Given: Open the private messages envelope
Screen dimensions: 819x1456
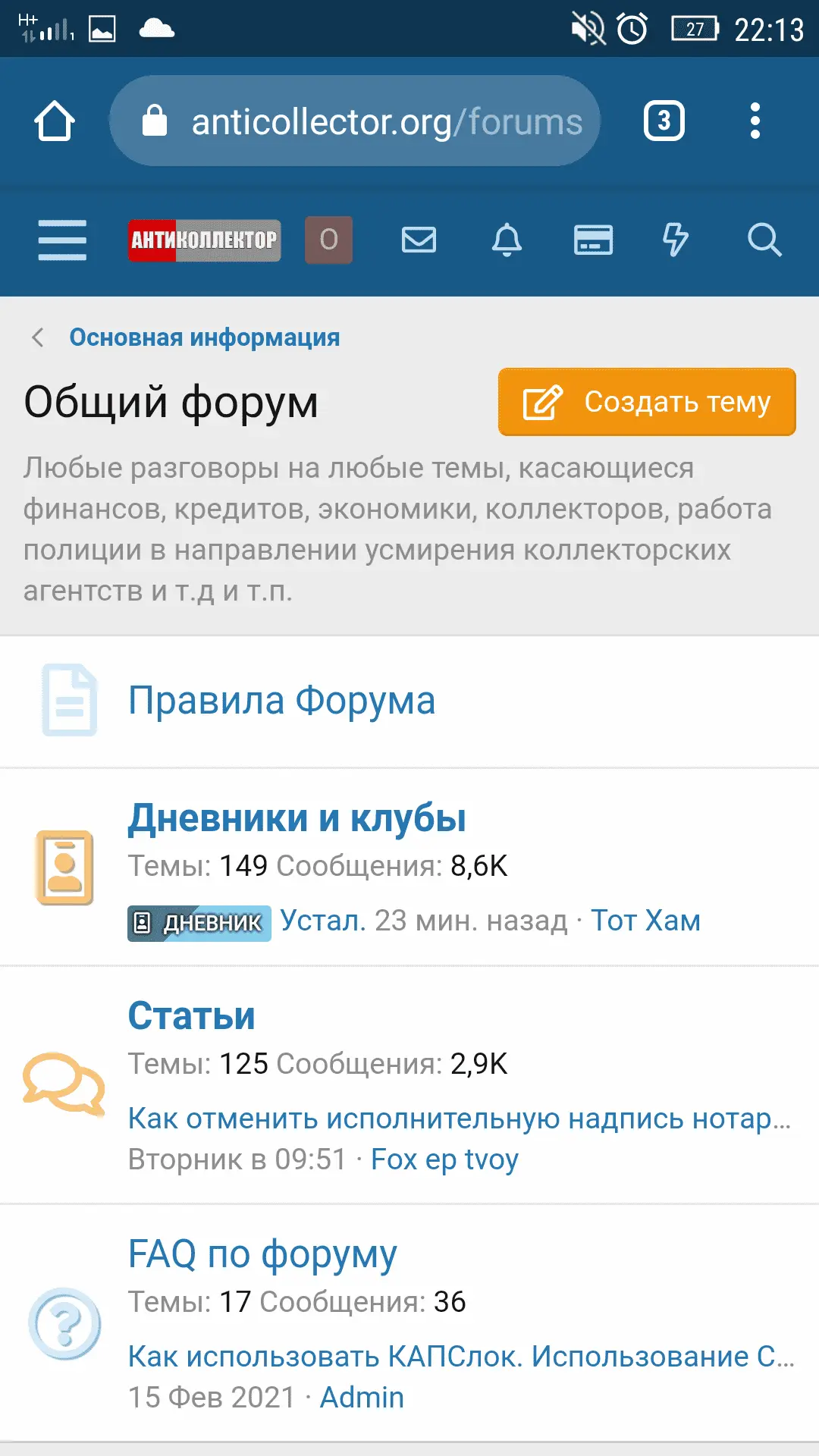Looking at the screenshot, I should coord(419,240).
